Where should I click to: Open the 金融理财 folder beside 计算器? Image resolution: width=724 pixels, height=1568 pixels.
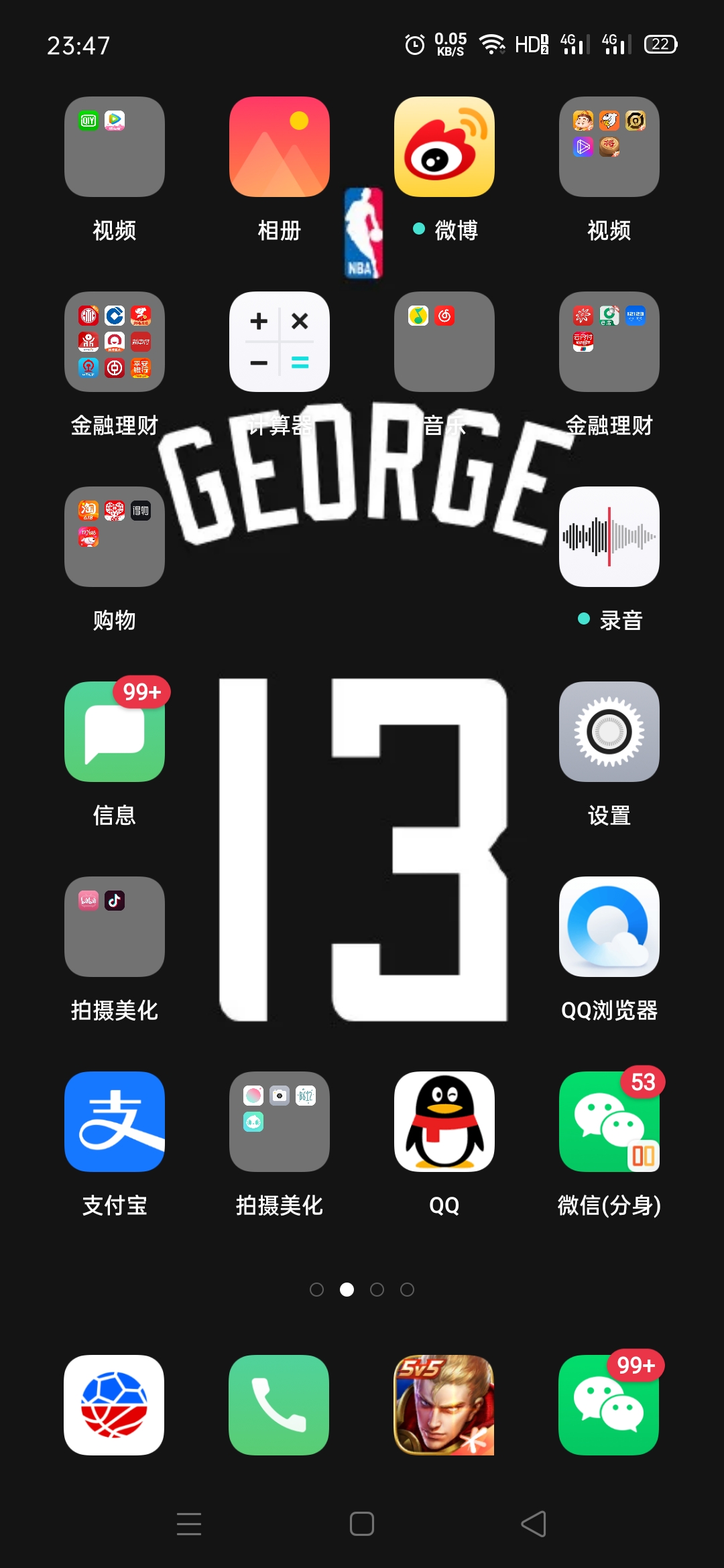[x=114, y=342]
